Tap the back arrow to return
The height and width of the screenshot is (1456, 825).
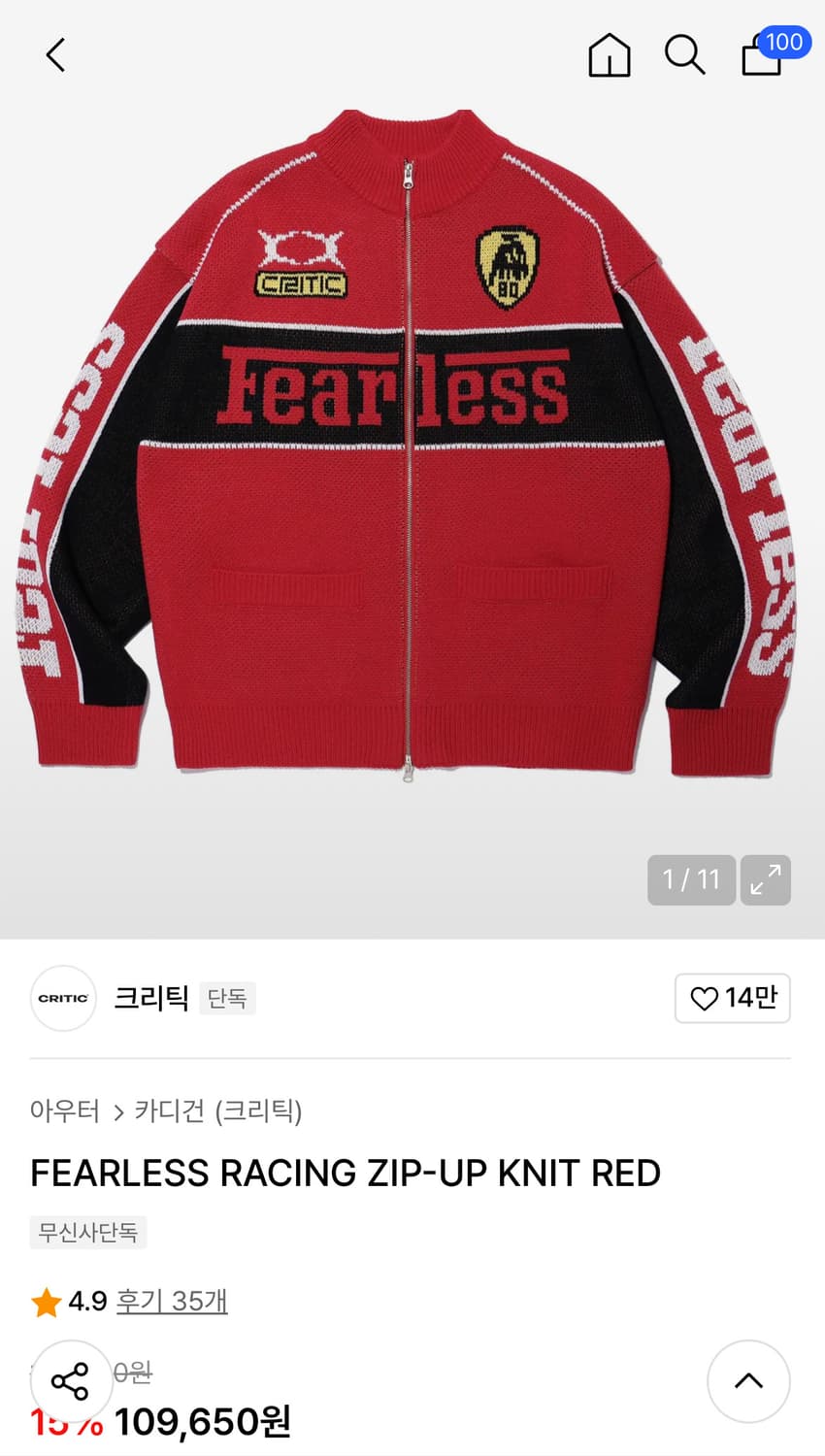[x=54, y=55]
